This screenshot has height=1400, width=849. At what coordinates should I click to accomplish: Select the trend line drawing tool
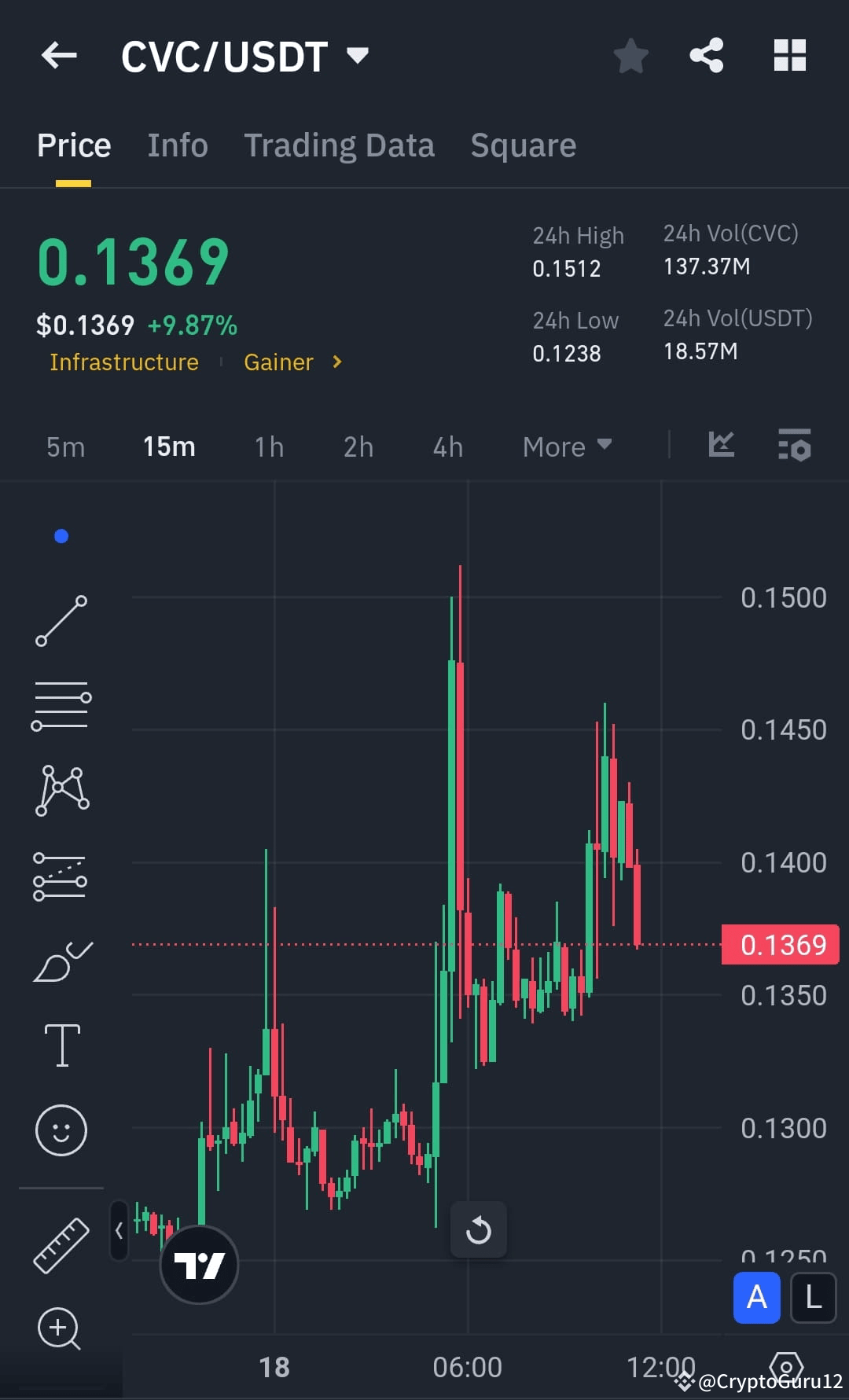coord(61,621)
